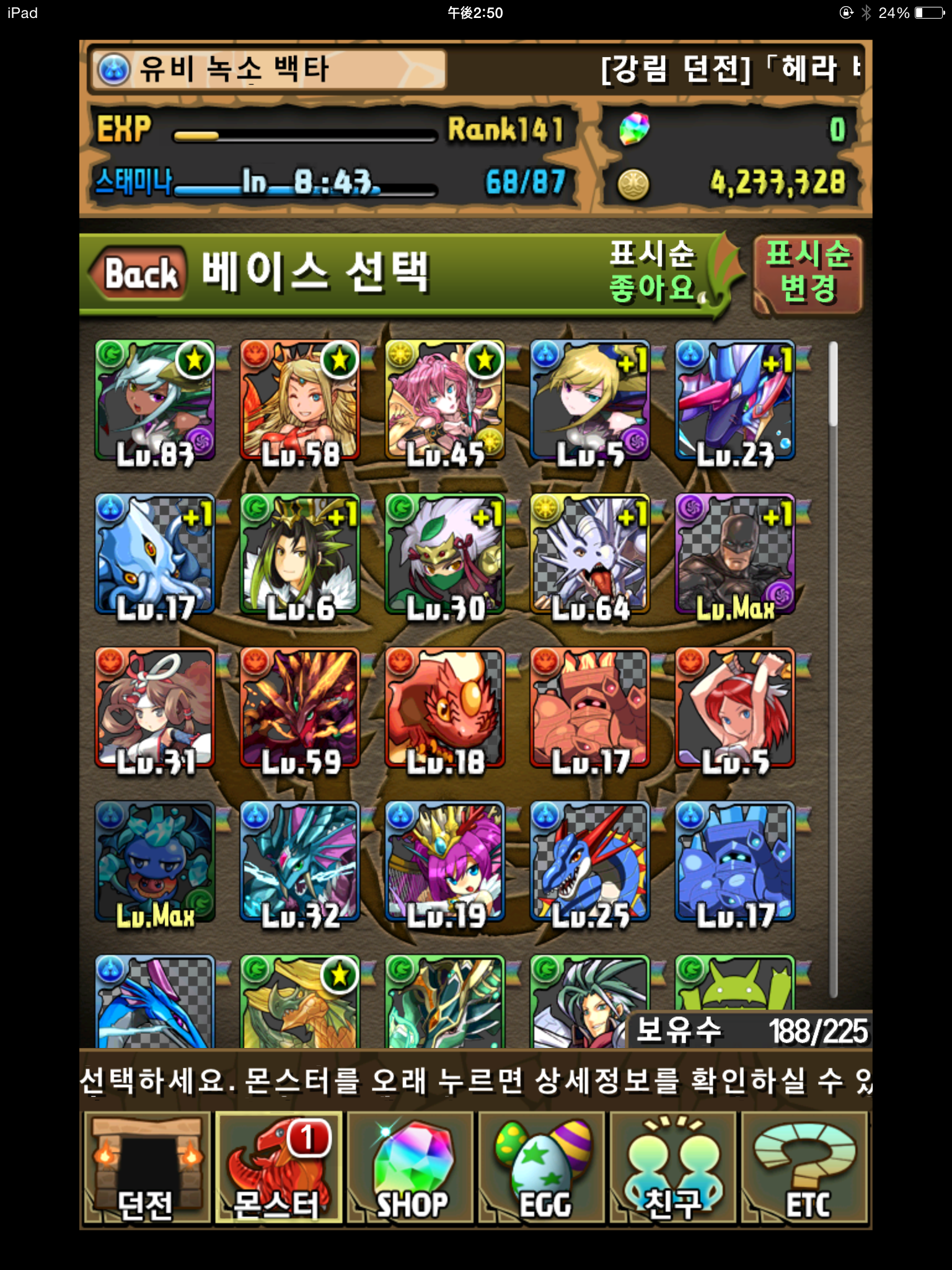Viewport: 952px width, 1270px height.
Task: Select the Lv.83 green monster as base
Action: coord(155,400)
